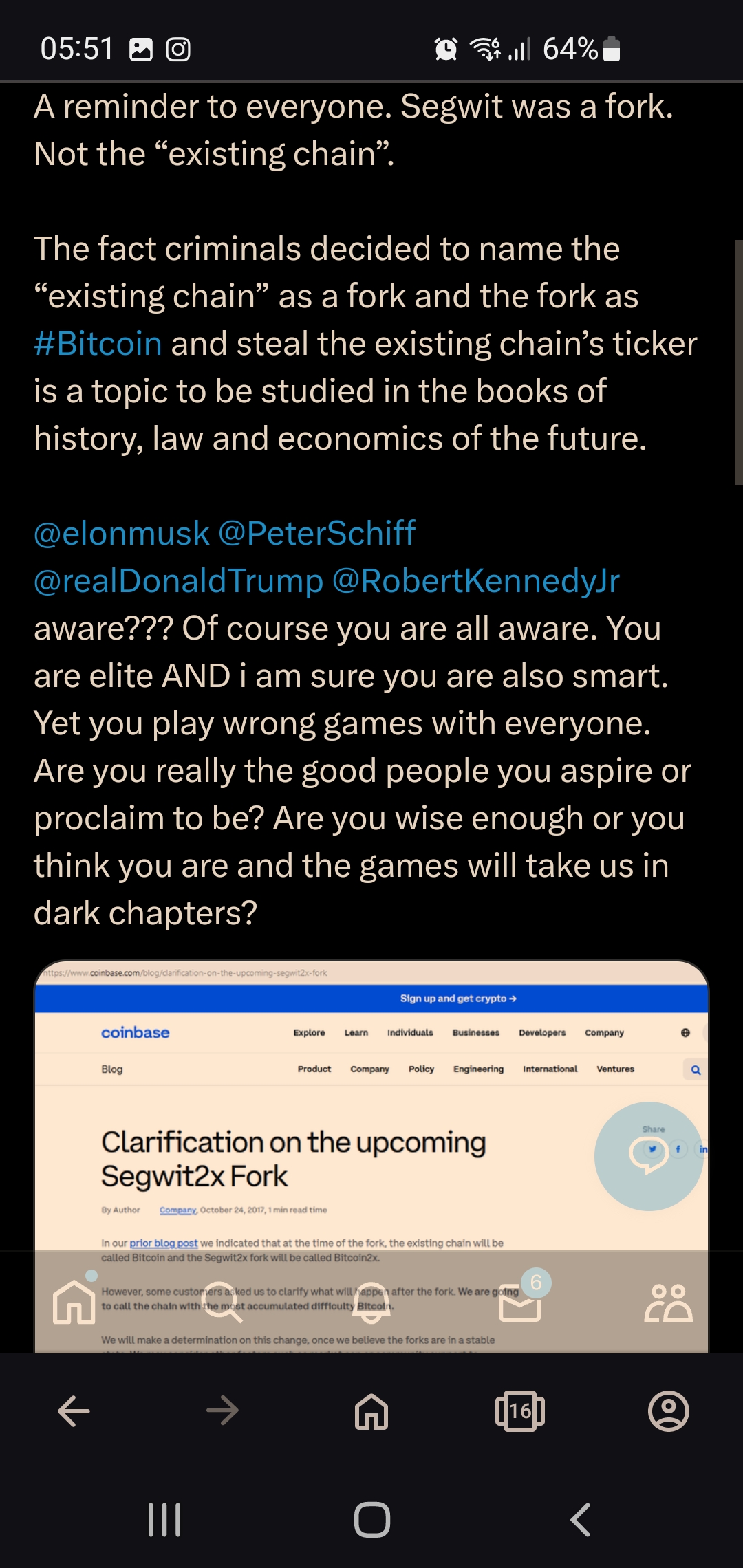This screenshot has width=743, height=1568.
Task: Go back in the browser toolbar
Action: point(74,1412)
